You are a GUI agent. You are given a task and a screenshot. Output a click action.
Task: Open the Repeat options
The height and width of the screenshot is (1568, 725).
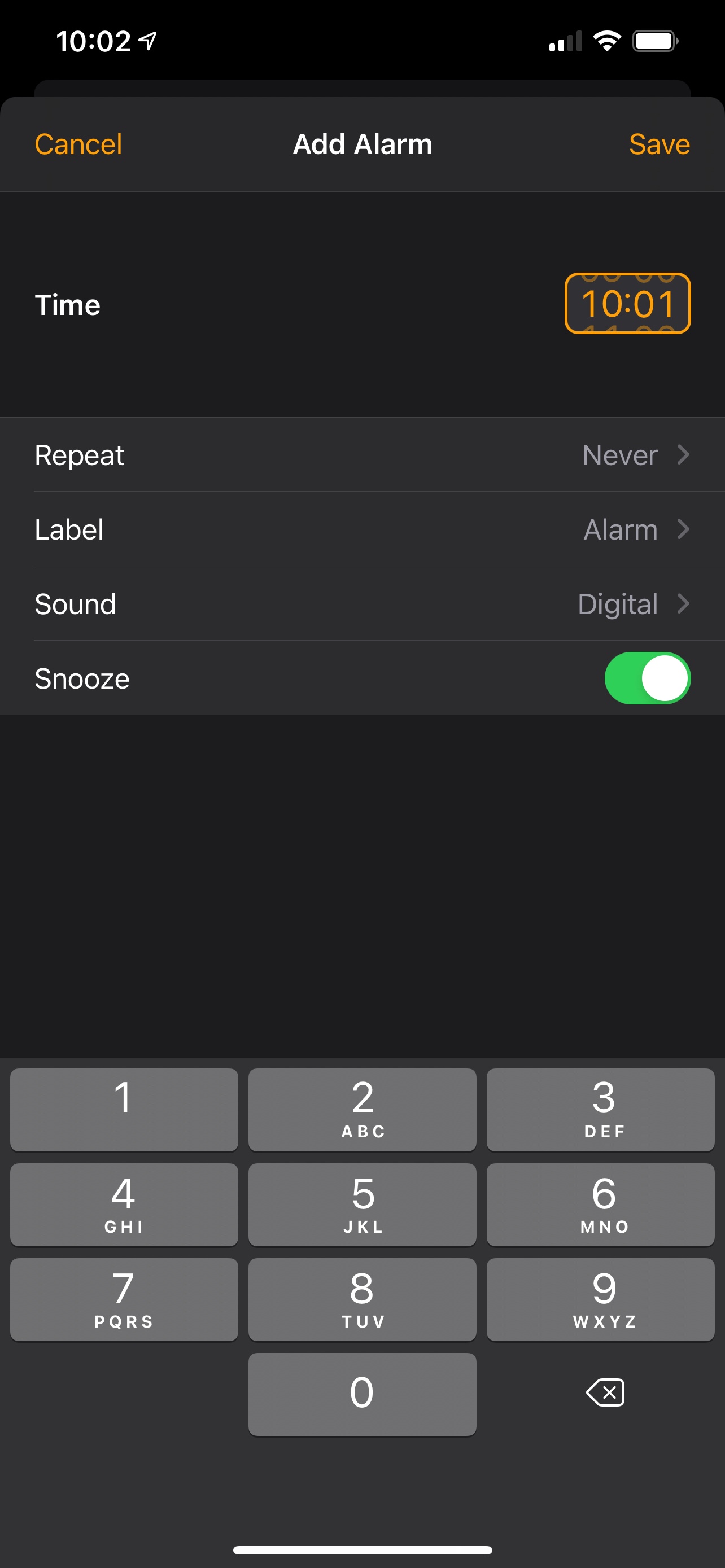pyautogui.click(x=362, y=455)
